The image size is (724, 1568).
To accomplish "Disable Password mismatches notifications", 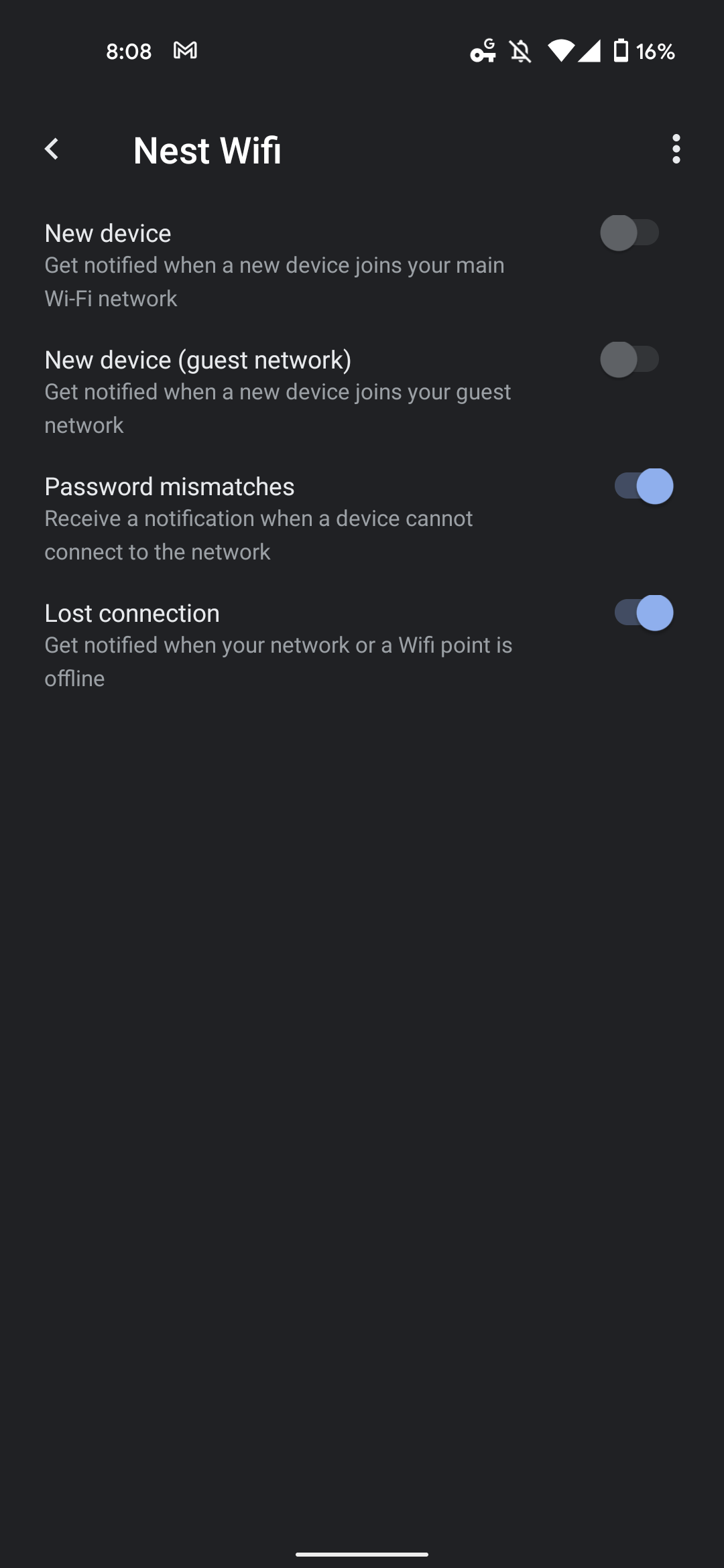I will [644, 486].
